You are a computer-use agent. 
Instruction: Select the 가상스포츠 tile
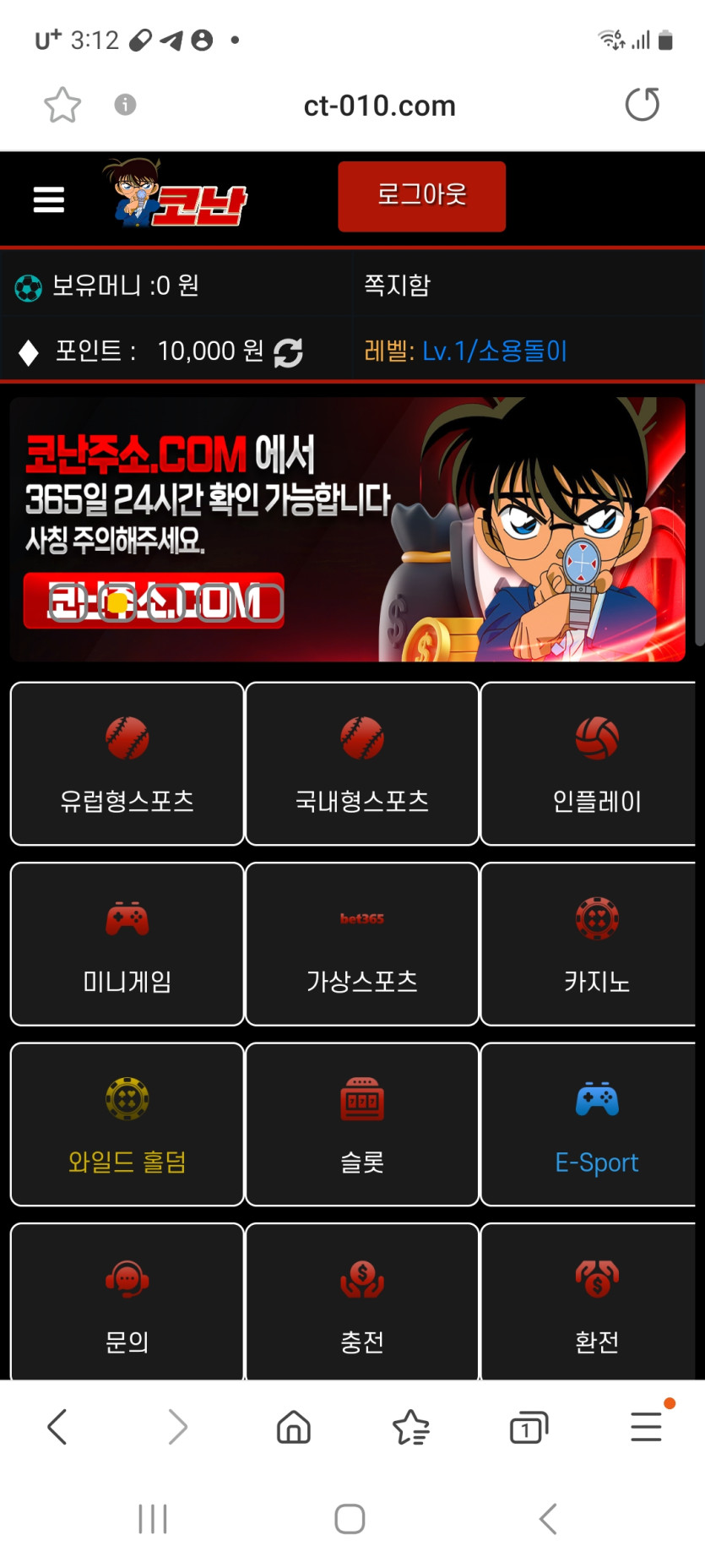tap(362, 944)
